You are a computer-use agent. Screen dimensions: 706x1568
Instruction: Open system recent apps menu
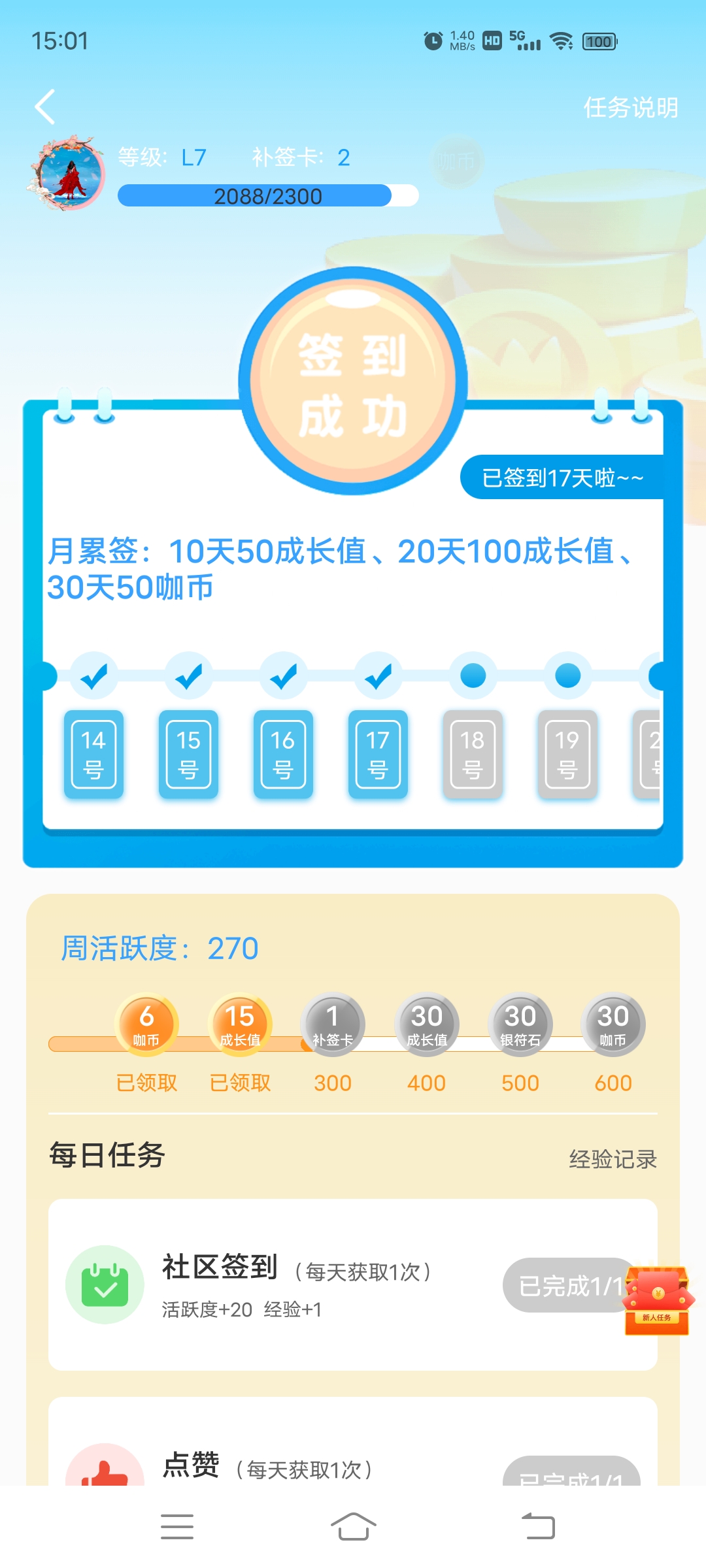tap(177, 1527)
